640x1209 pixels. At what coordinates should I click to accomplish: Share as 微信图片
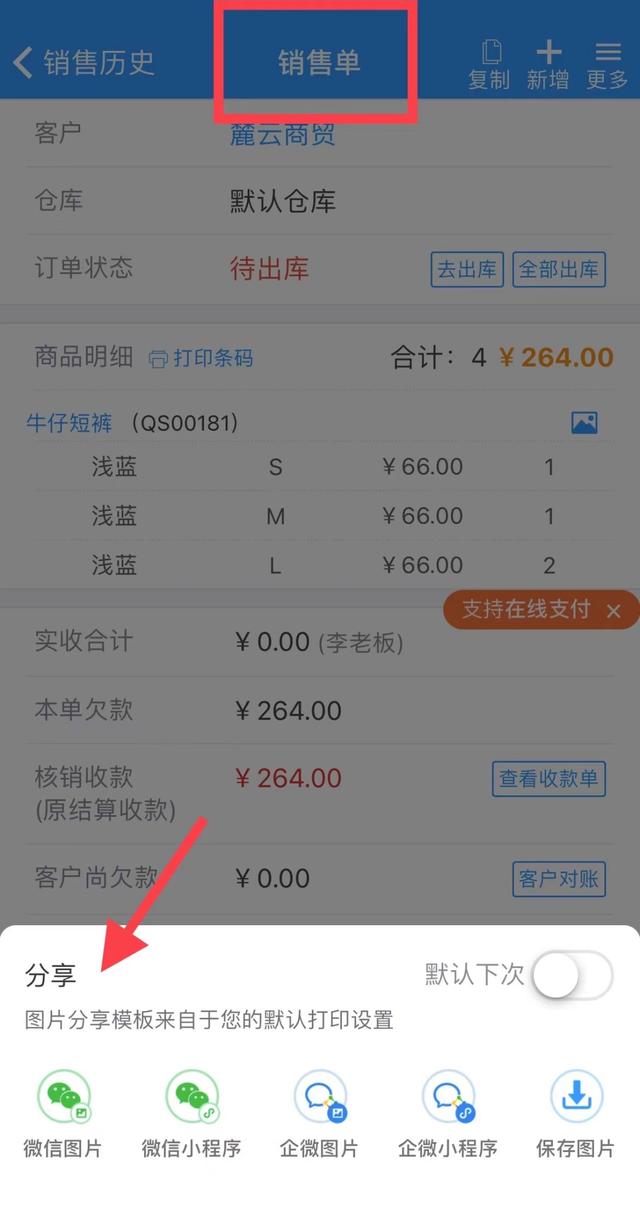coord(63,1113)
